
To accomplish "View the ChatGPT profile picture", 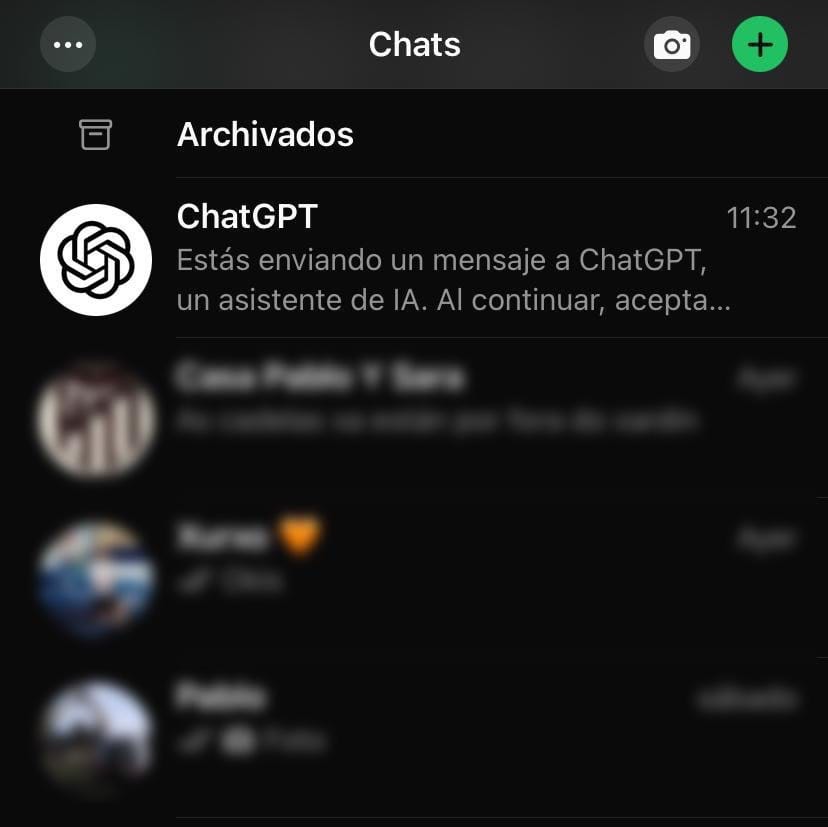I will click(x=96, y=260).
